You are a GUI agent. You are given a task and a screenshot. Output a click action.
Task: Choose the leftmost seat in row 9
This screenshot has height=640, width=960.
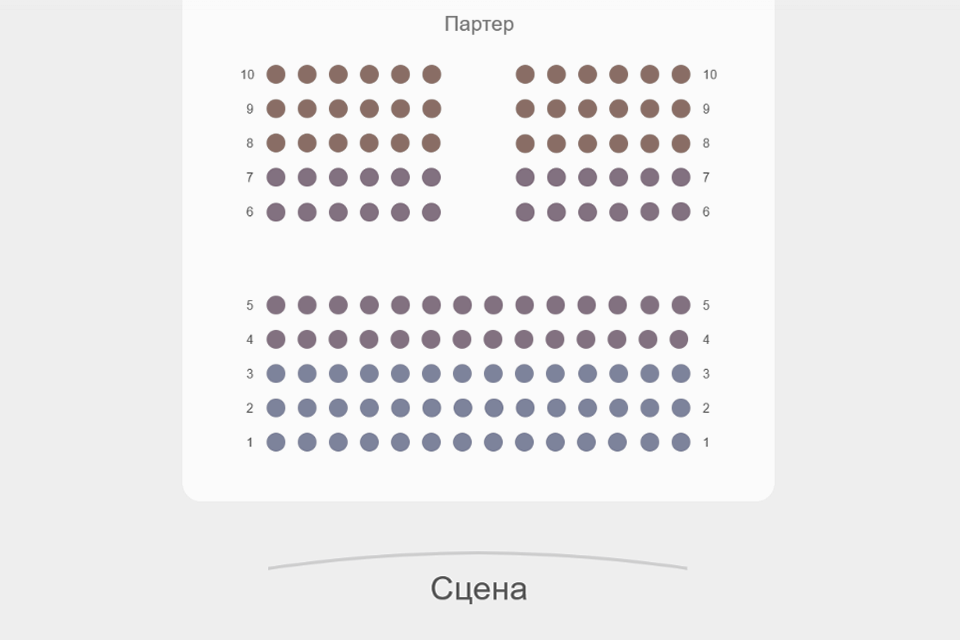(276, 109)
